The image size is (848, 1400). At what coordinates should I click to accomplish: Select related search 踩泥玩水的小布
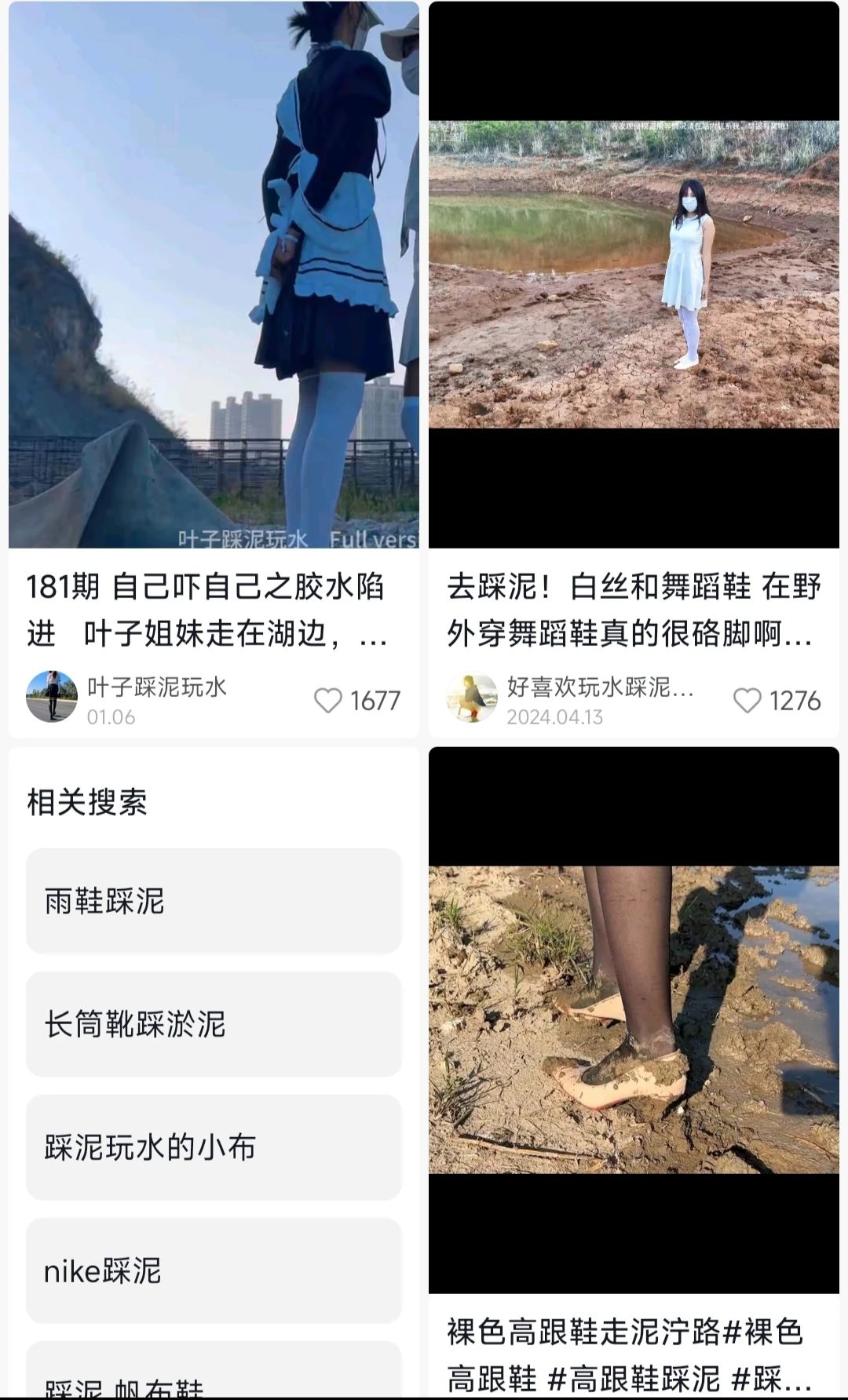tap(214, 1147)
